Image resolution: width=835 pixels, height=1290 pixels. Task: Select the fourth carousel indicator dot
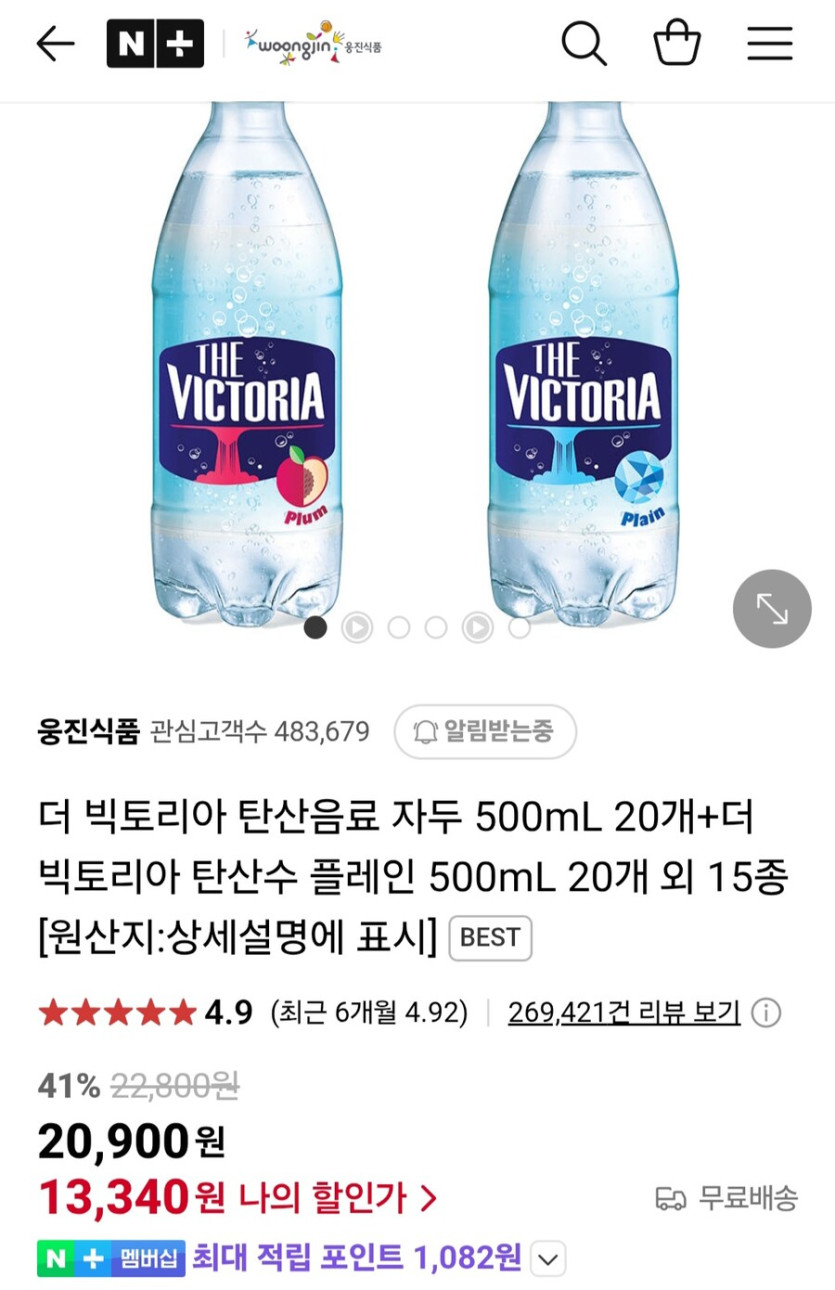click(x=436, y=627)
